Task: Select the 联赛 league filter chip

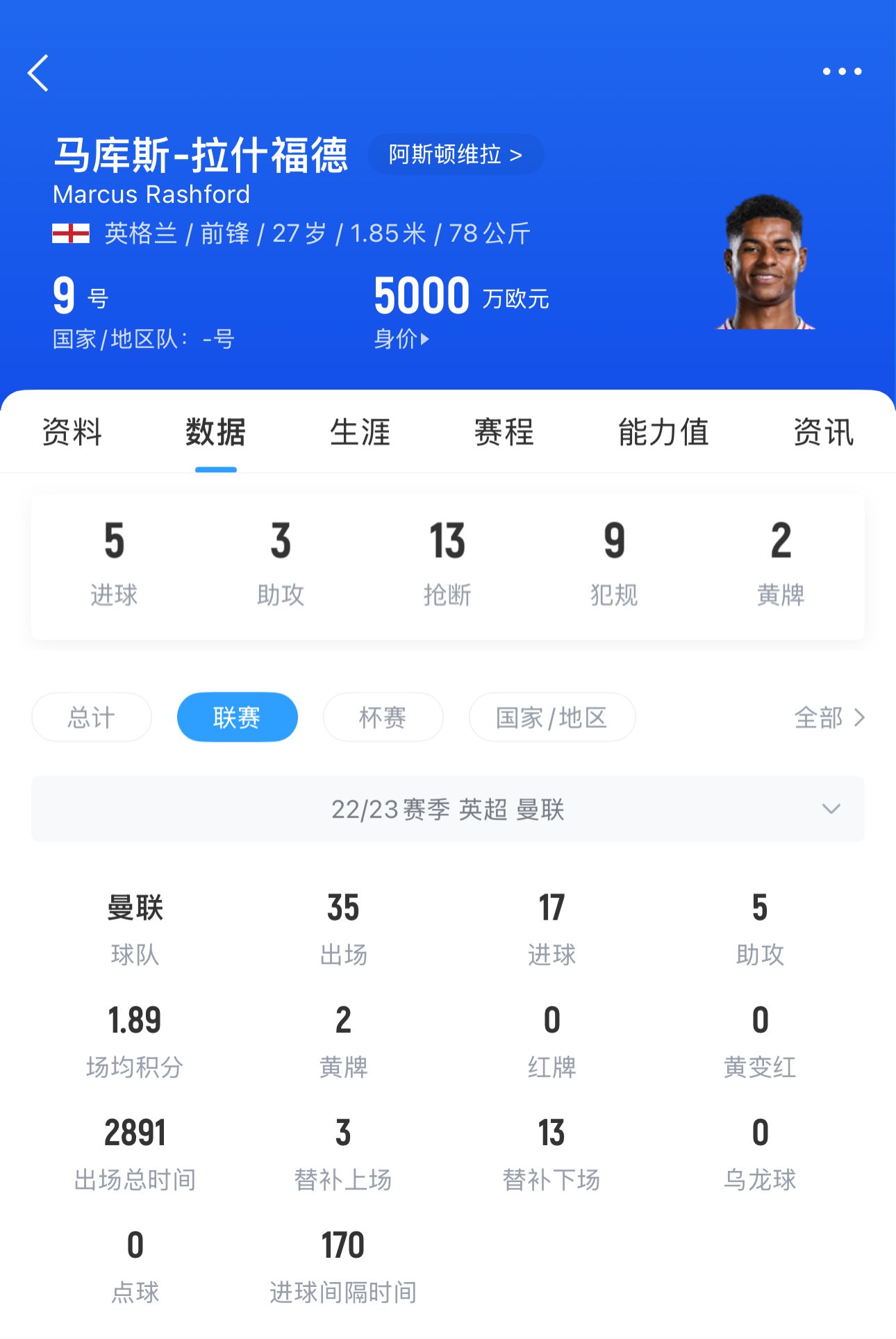Action: tap(237, 717)
